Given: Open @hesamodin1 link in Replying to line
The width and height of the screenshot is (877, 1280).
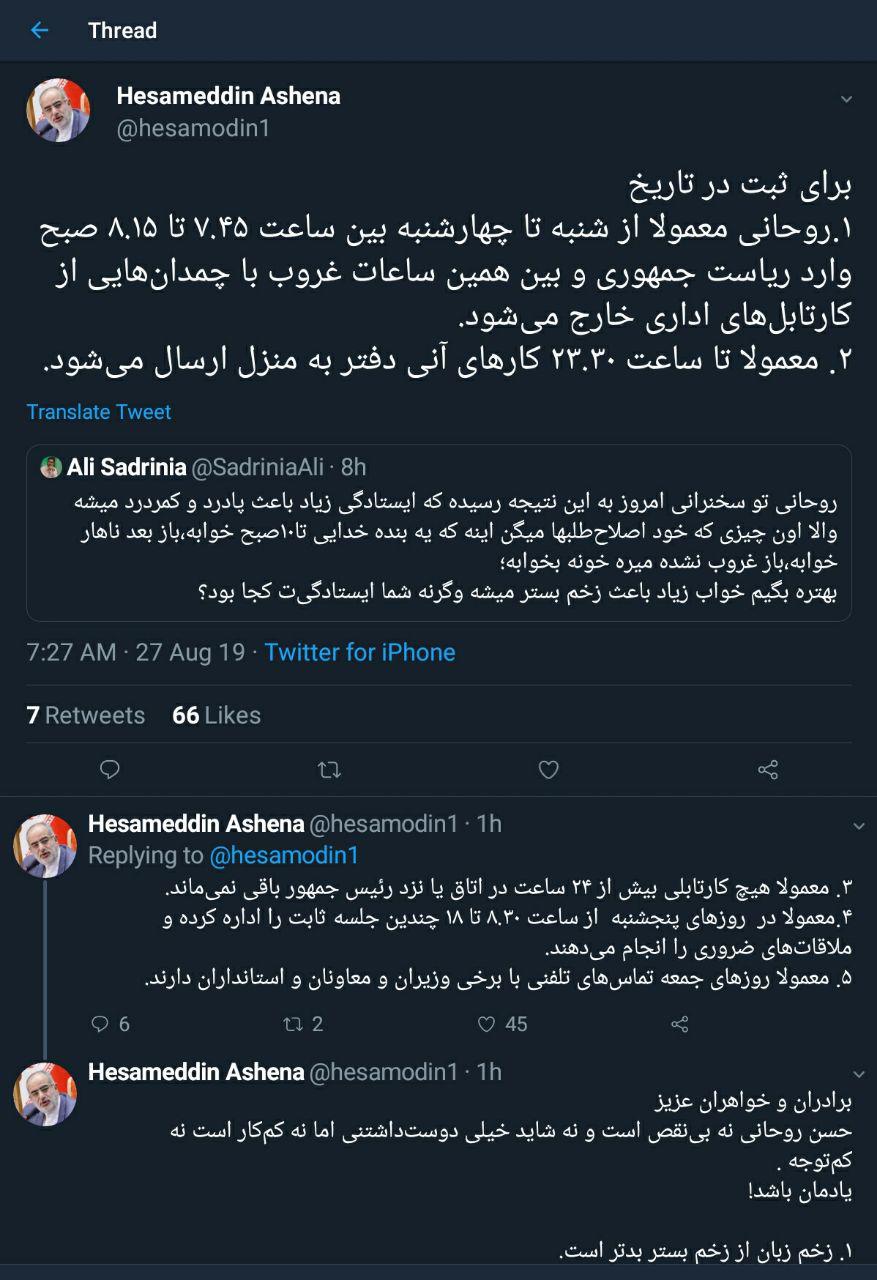Looking at the screenshot, I should [x=283, y=856].
